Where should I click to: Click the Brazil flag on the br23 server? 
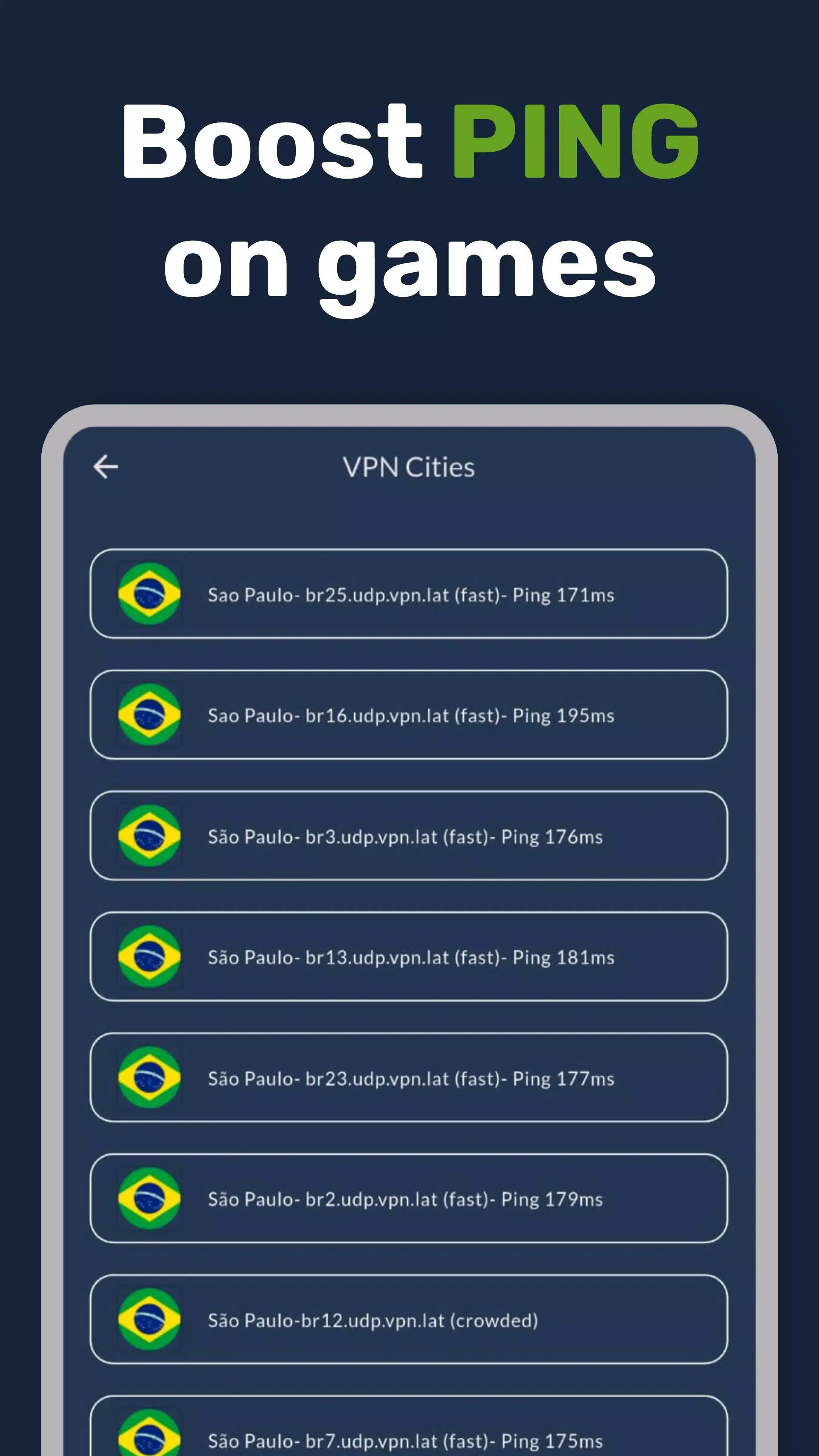pyautogui.click(x=150, y=1078)
